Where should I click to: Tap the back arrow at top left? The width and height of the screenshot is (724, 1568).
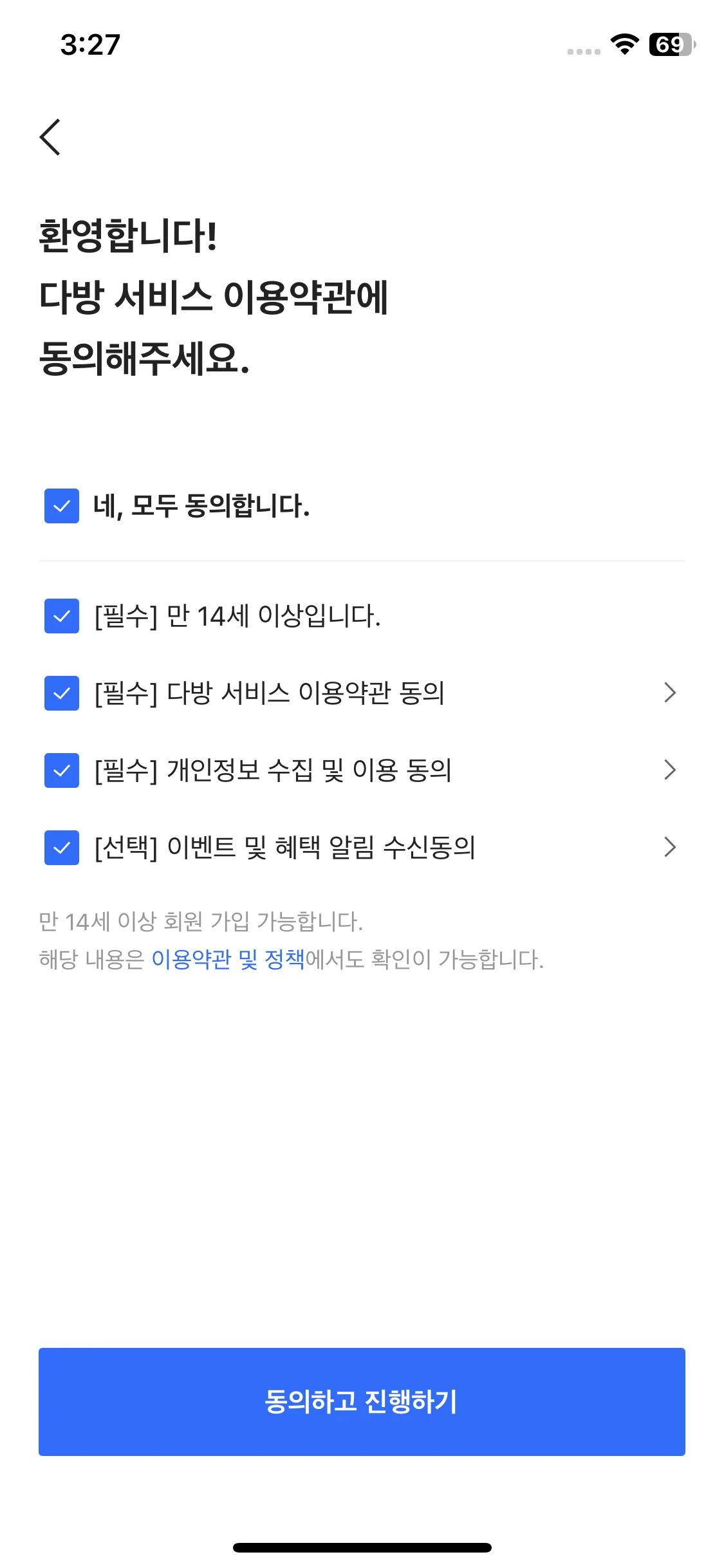point(51,137)
